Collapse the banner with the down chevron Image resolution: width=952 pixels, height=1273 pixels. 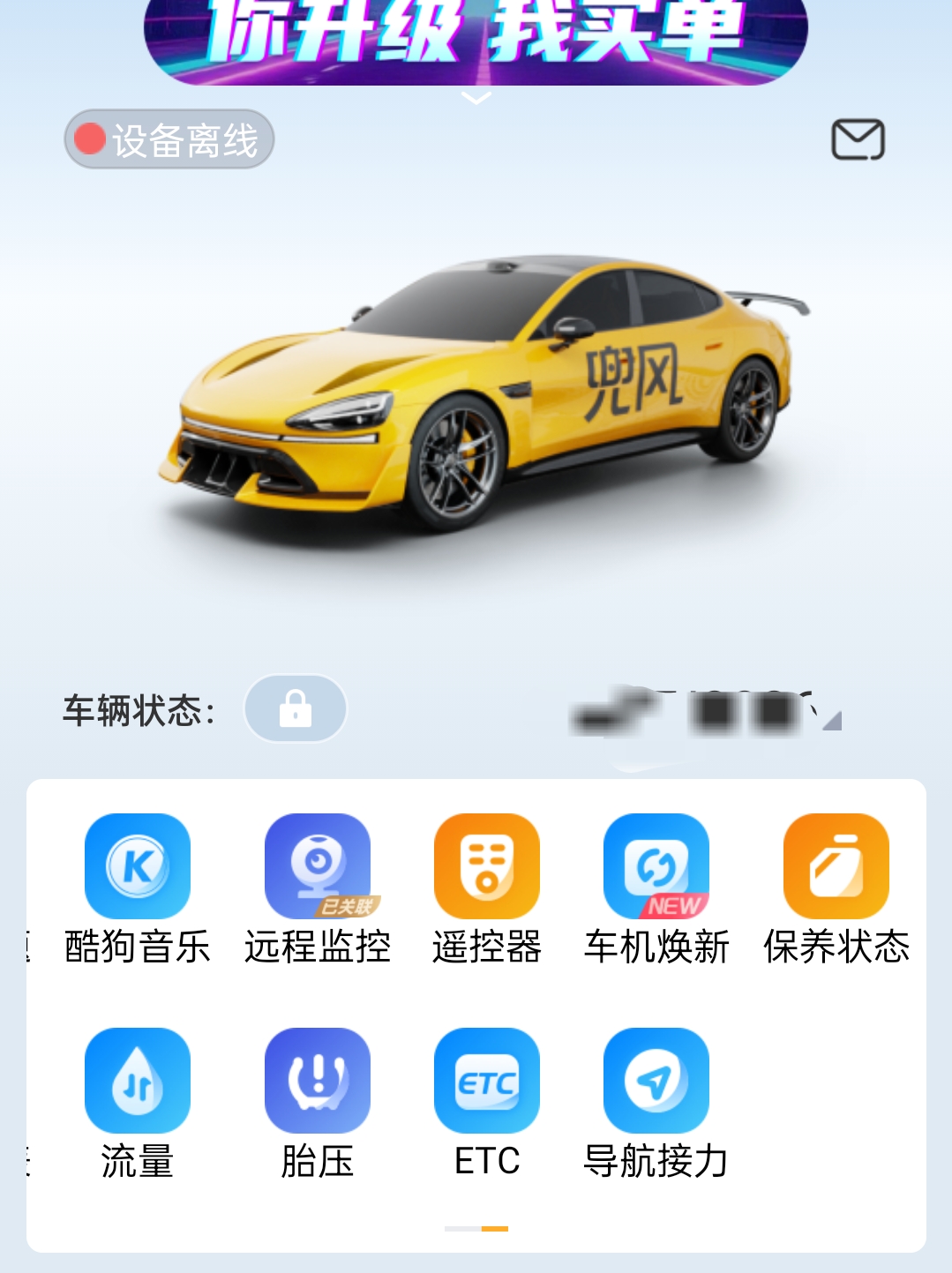[x=476, y=98]
